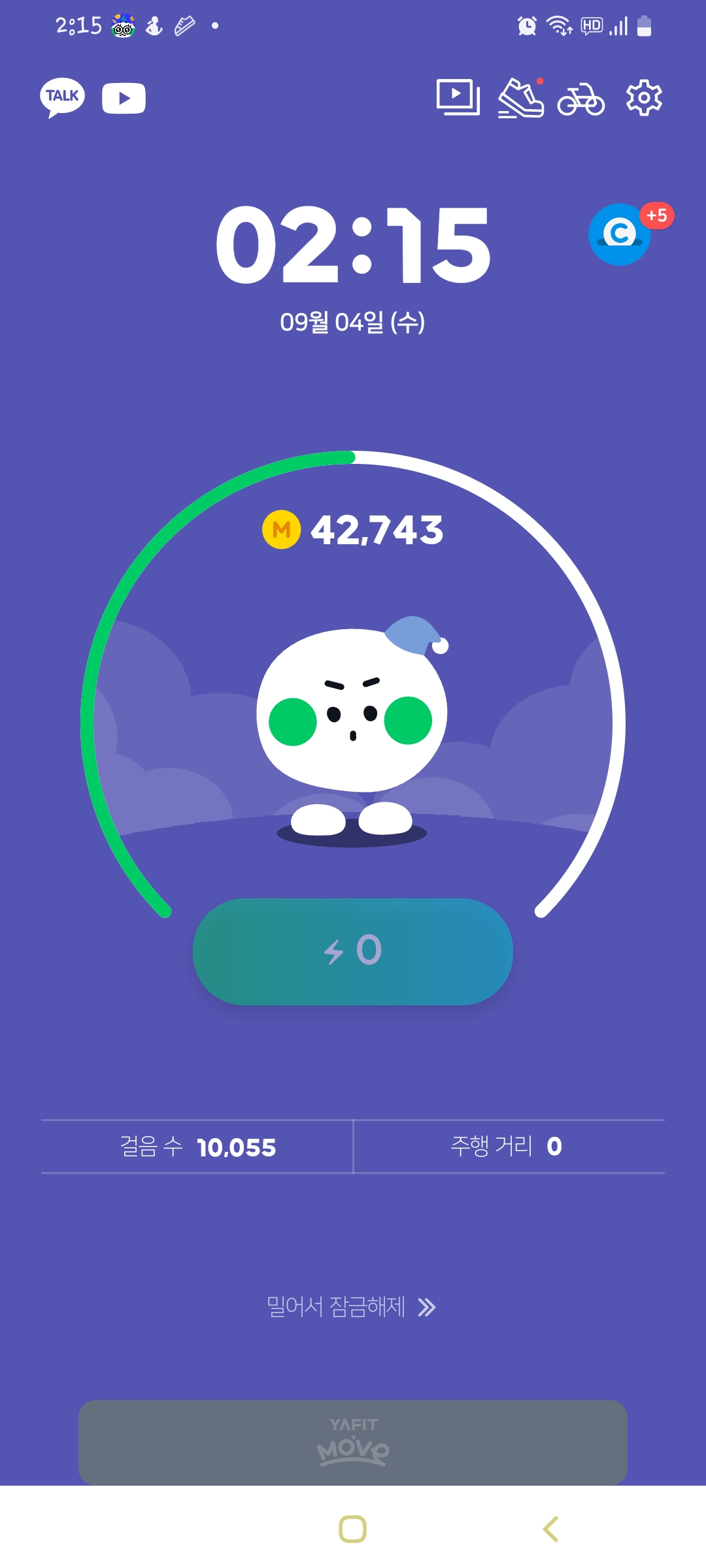Tap the system home button

353,1529
